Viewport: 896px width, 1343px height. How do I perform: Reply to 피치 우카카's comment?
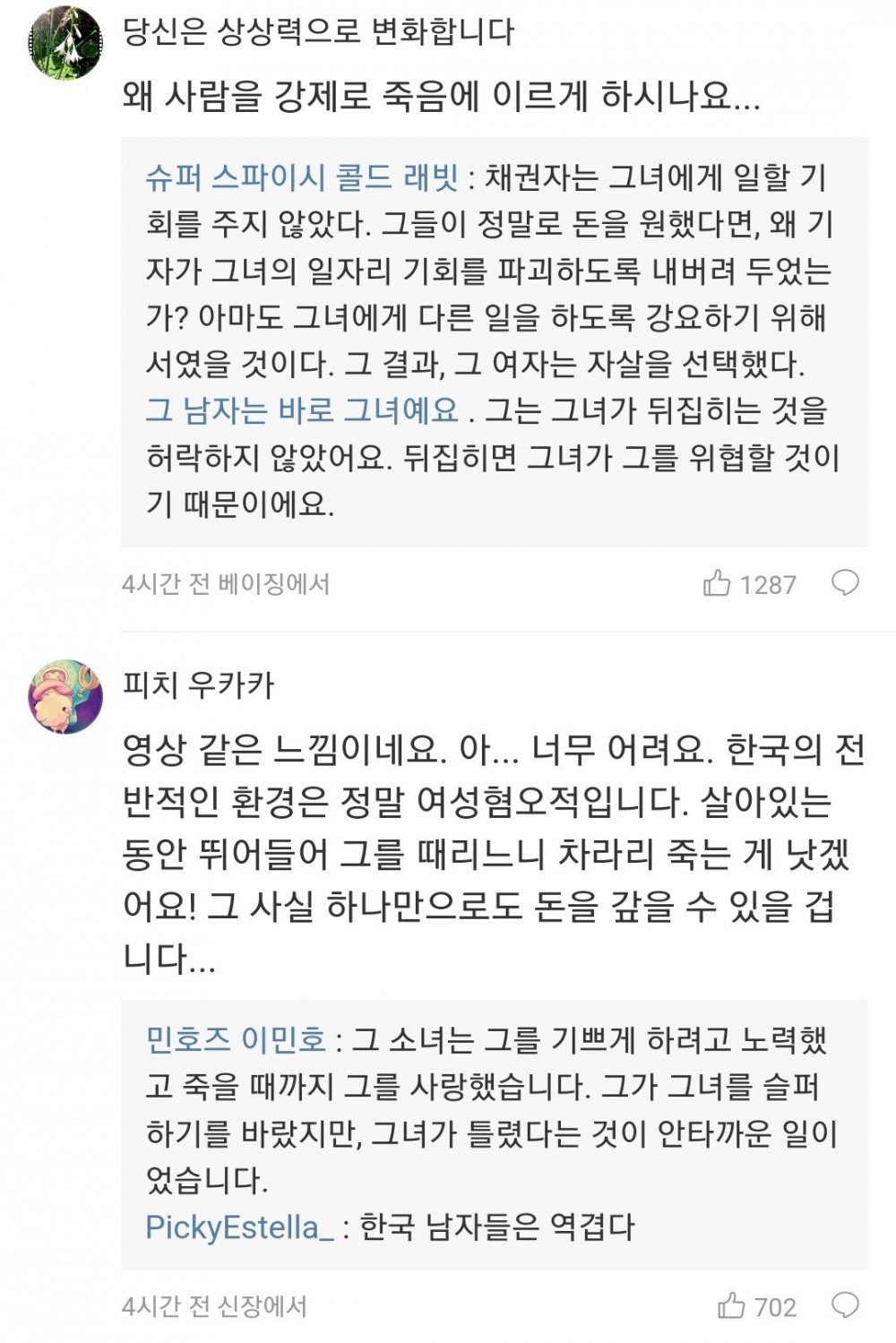[x=845, y=1305]
